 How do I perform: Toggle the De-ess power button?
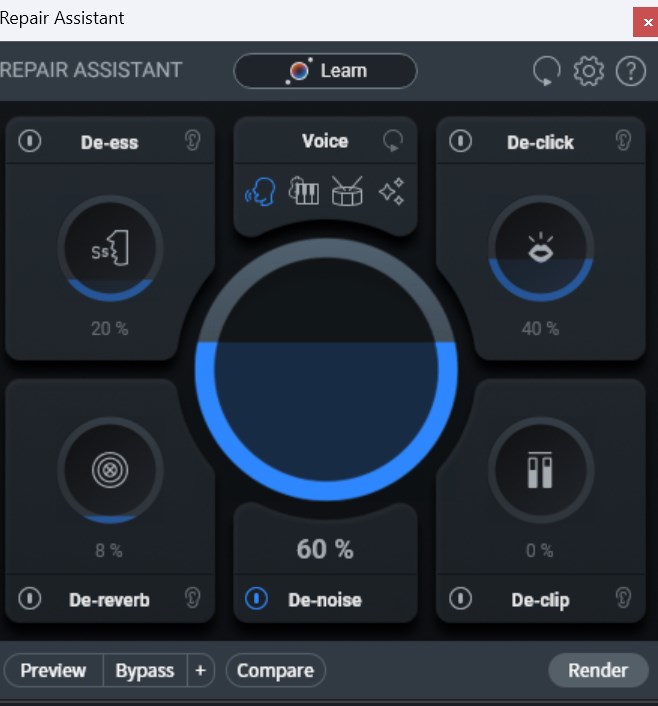pos(30,141)
